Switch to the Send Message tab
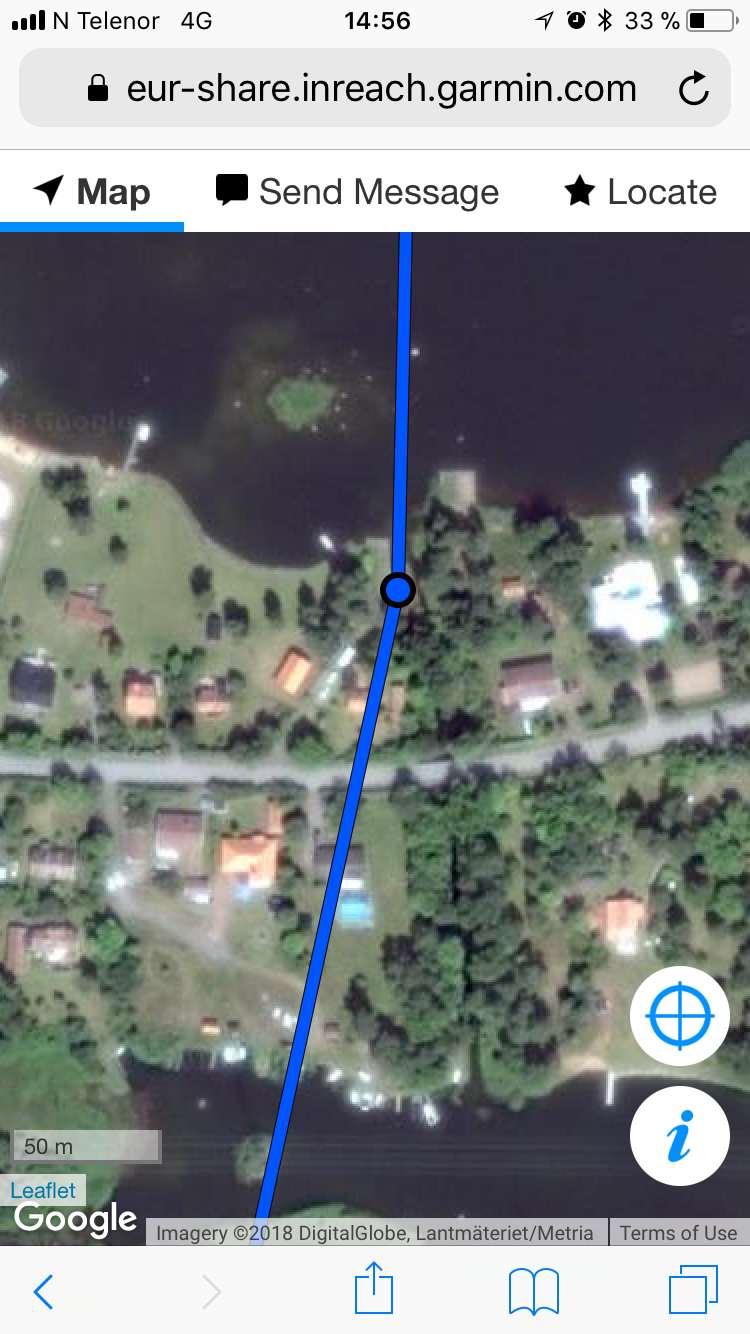Screen dimensions: 750x1334 tap(358, 191)
